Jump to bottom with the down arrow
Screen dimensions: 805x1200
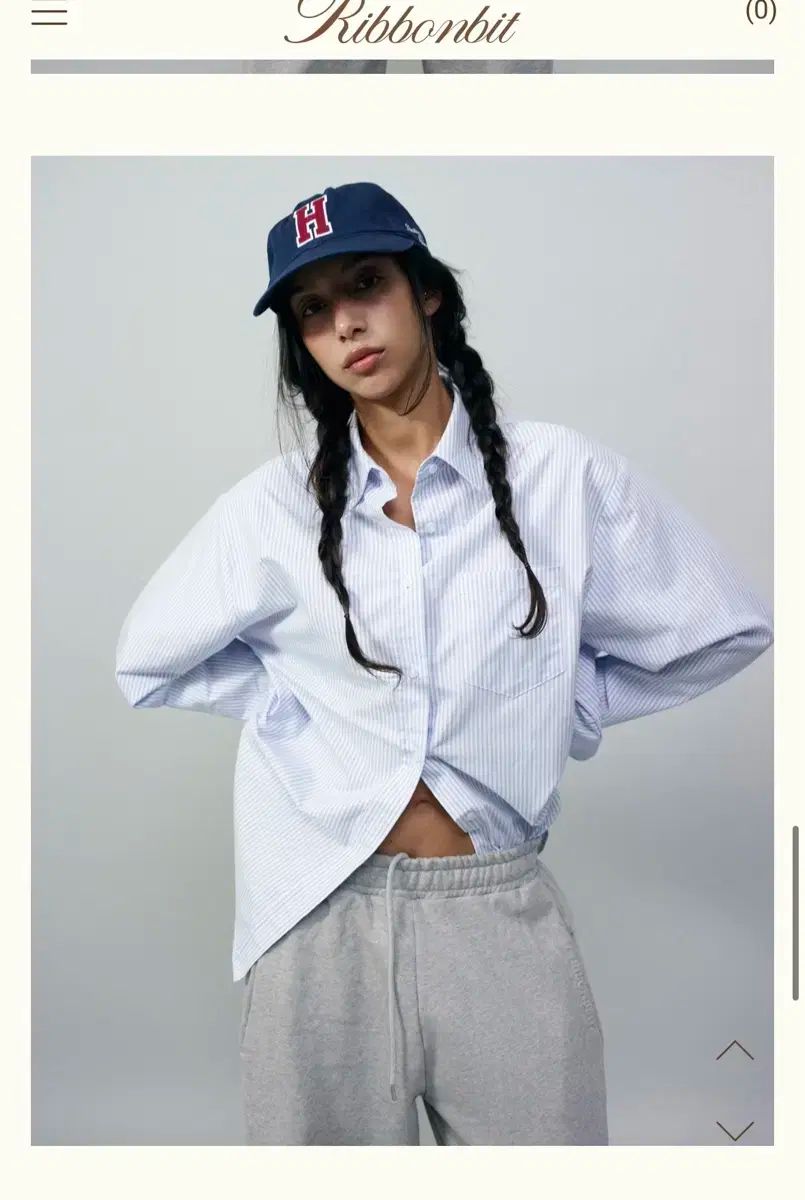tap(735, 1131)
